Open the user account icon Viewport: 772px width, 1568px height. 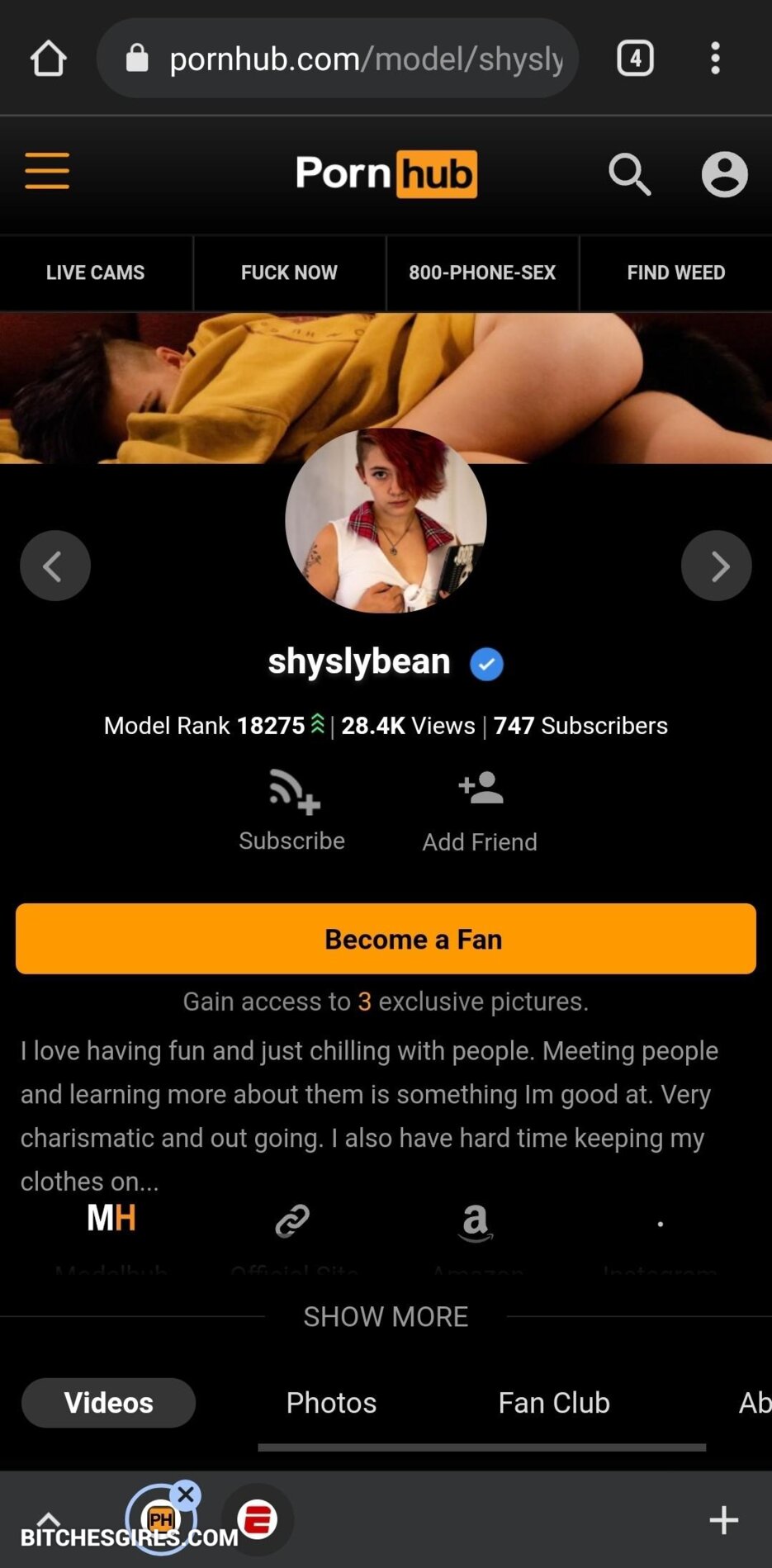pyautogui.click(x=724, y=174)
